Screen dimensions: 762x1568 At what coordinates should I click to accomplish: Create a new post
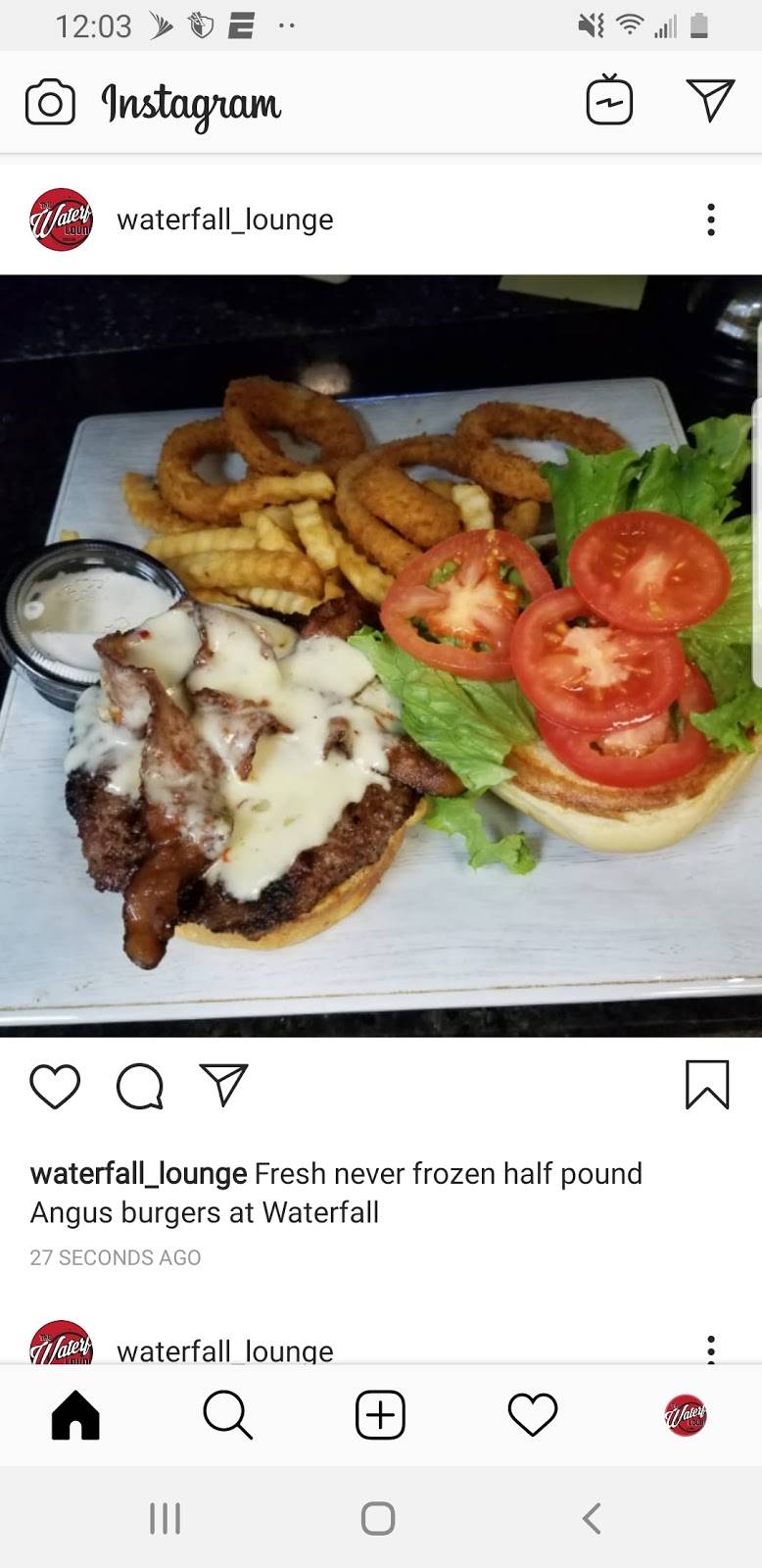coord(380,1415)
